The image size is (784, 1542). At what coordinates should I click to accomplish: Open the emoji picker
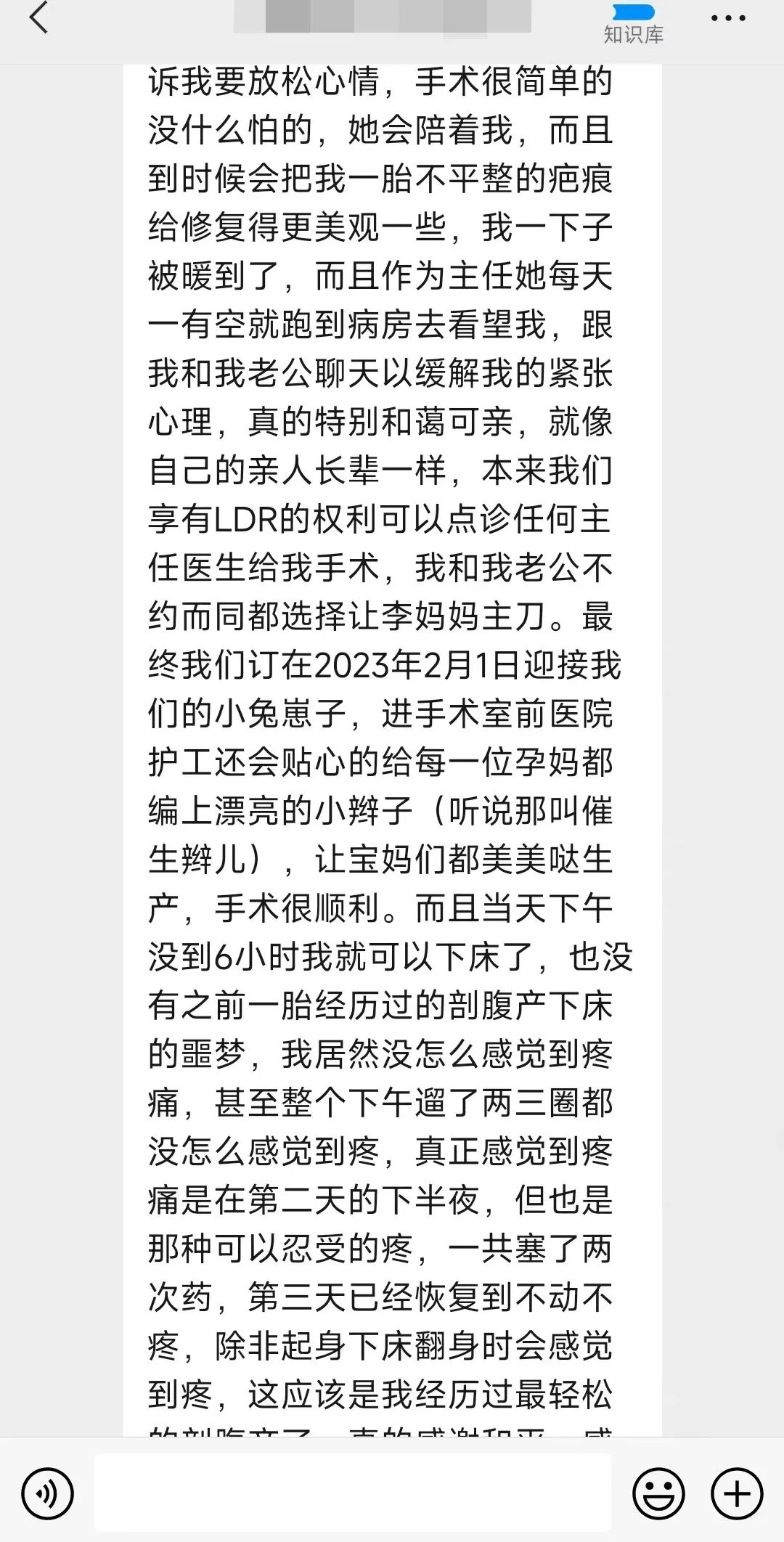coord(658,1493)
